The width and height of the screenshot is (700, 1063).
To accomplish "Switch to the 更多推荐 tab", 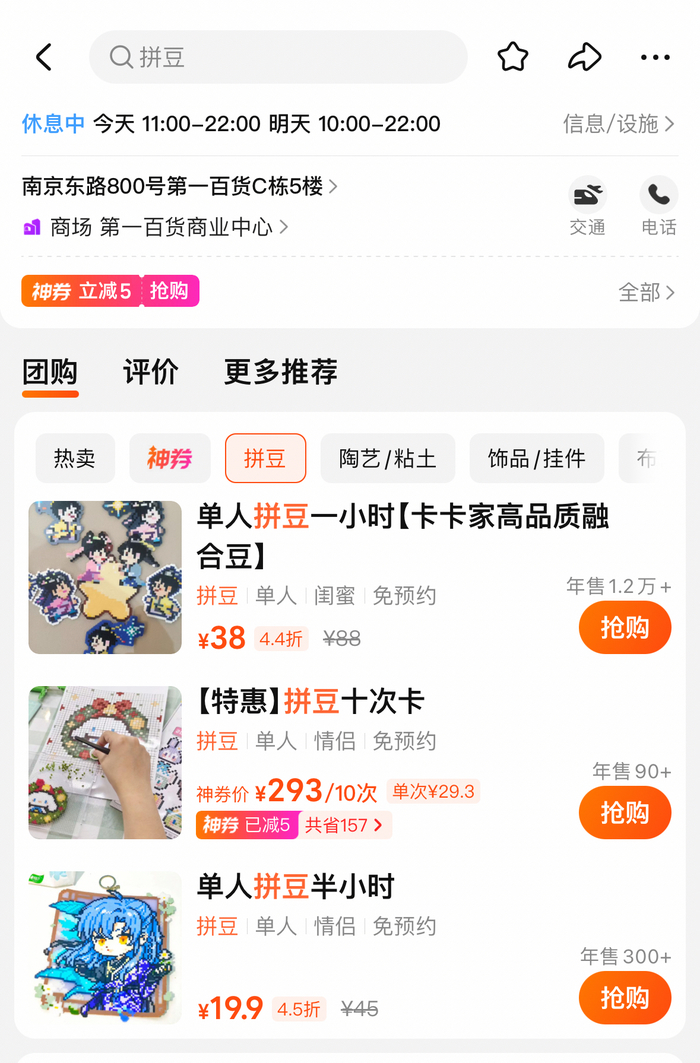I will point(280,372).
